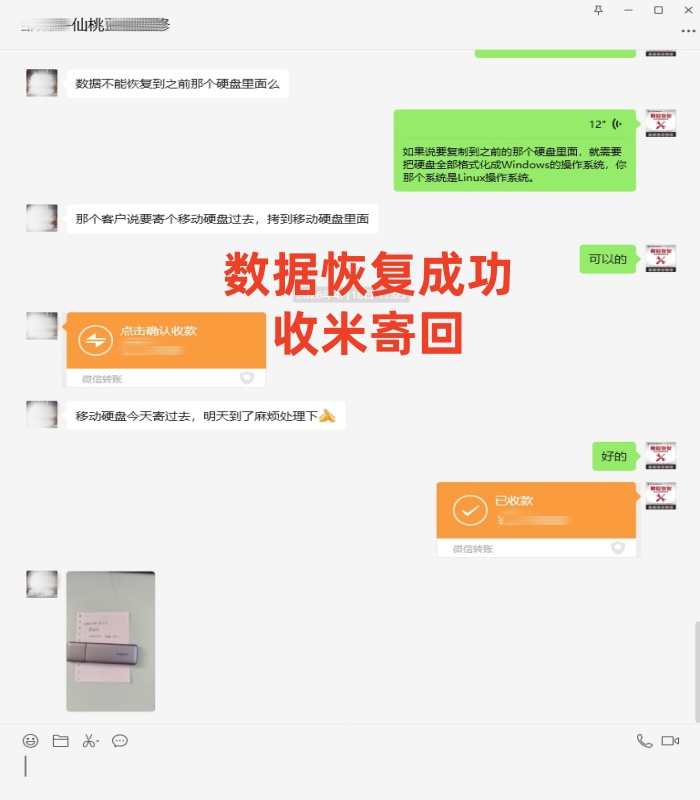Image resolution: width=700 pixels, height=800 pixels.
Task: Pin the chat window on top
Action: pos(598,9)
